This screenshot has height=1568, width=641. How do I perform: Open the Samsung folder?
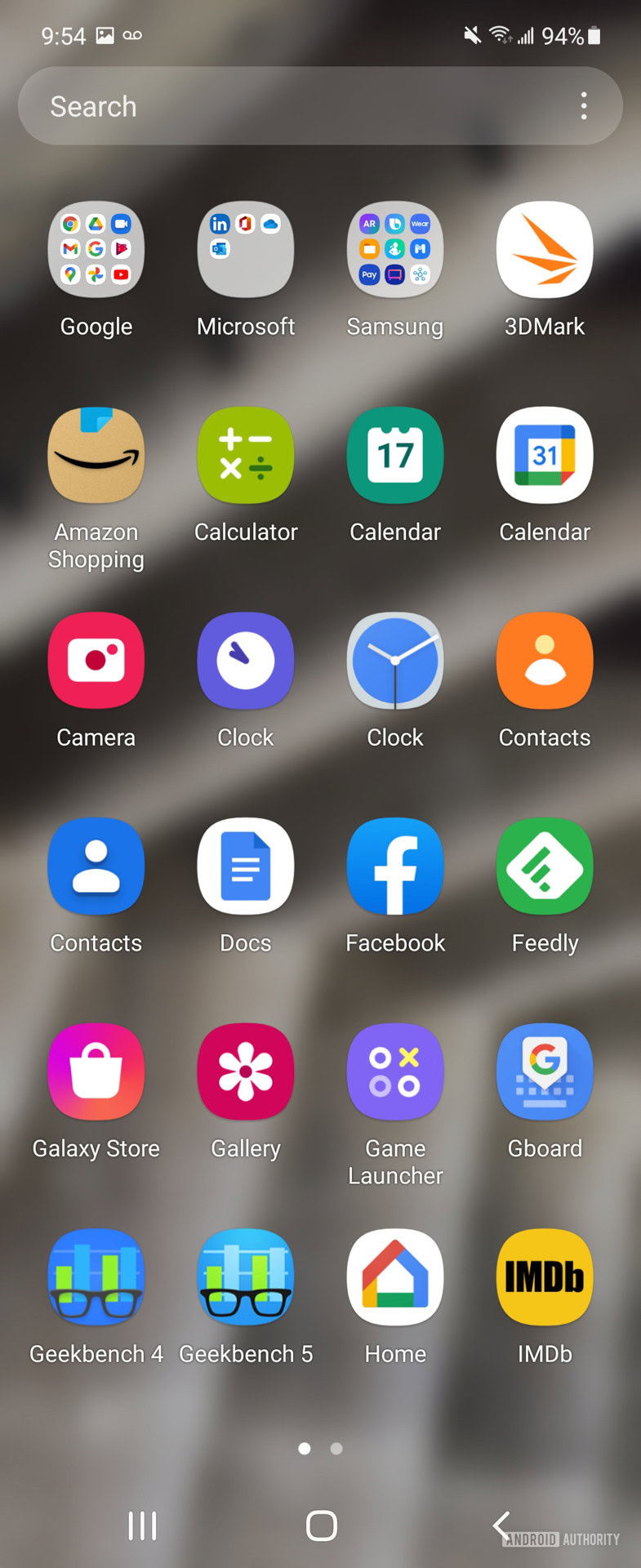395,249
